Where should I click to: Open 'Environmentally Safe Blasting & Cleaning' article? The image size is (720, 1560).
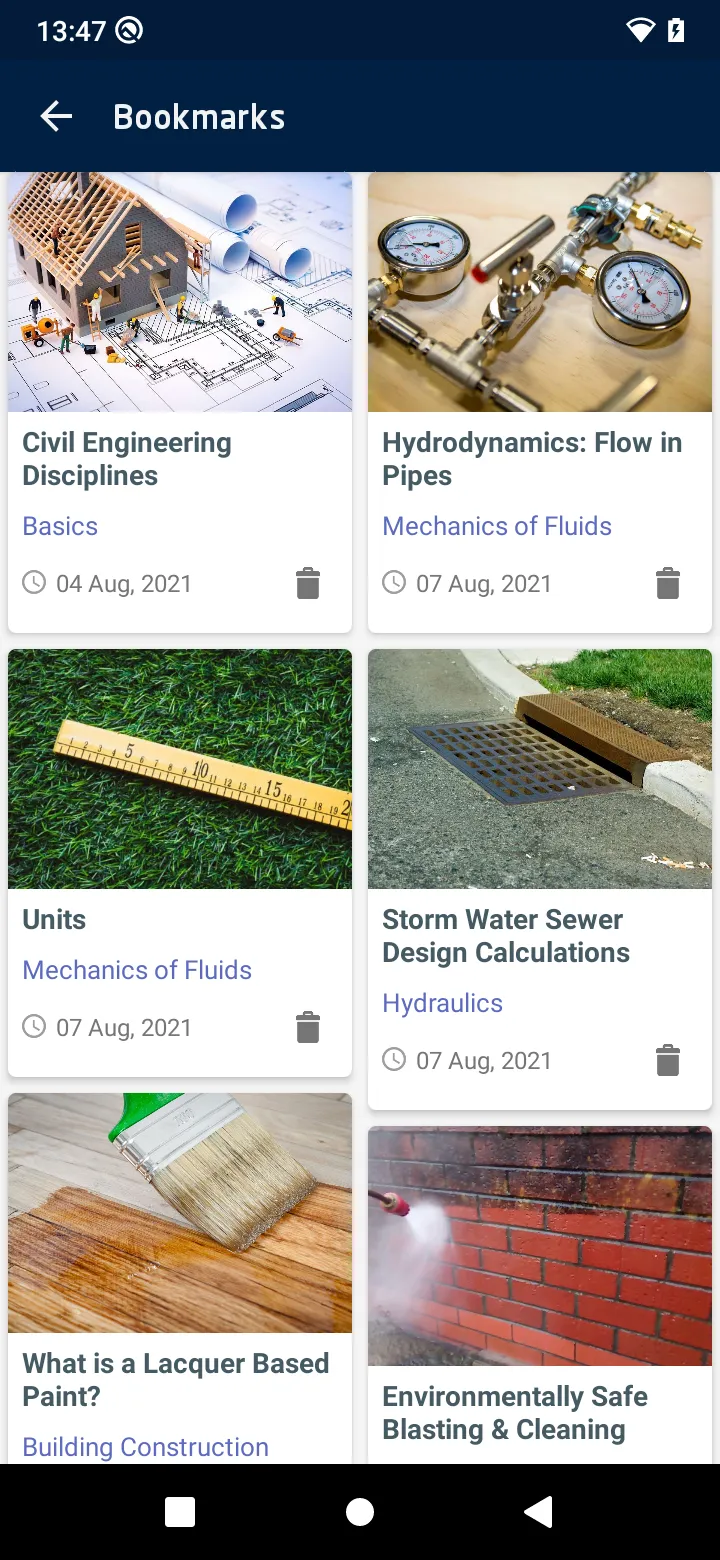click(514, 1413)
